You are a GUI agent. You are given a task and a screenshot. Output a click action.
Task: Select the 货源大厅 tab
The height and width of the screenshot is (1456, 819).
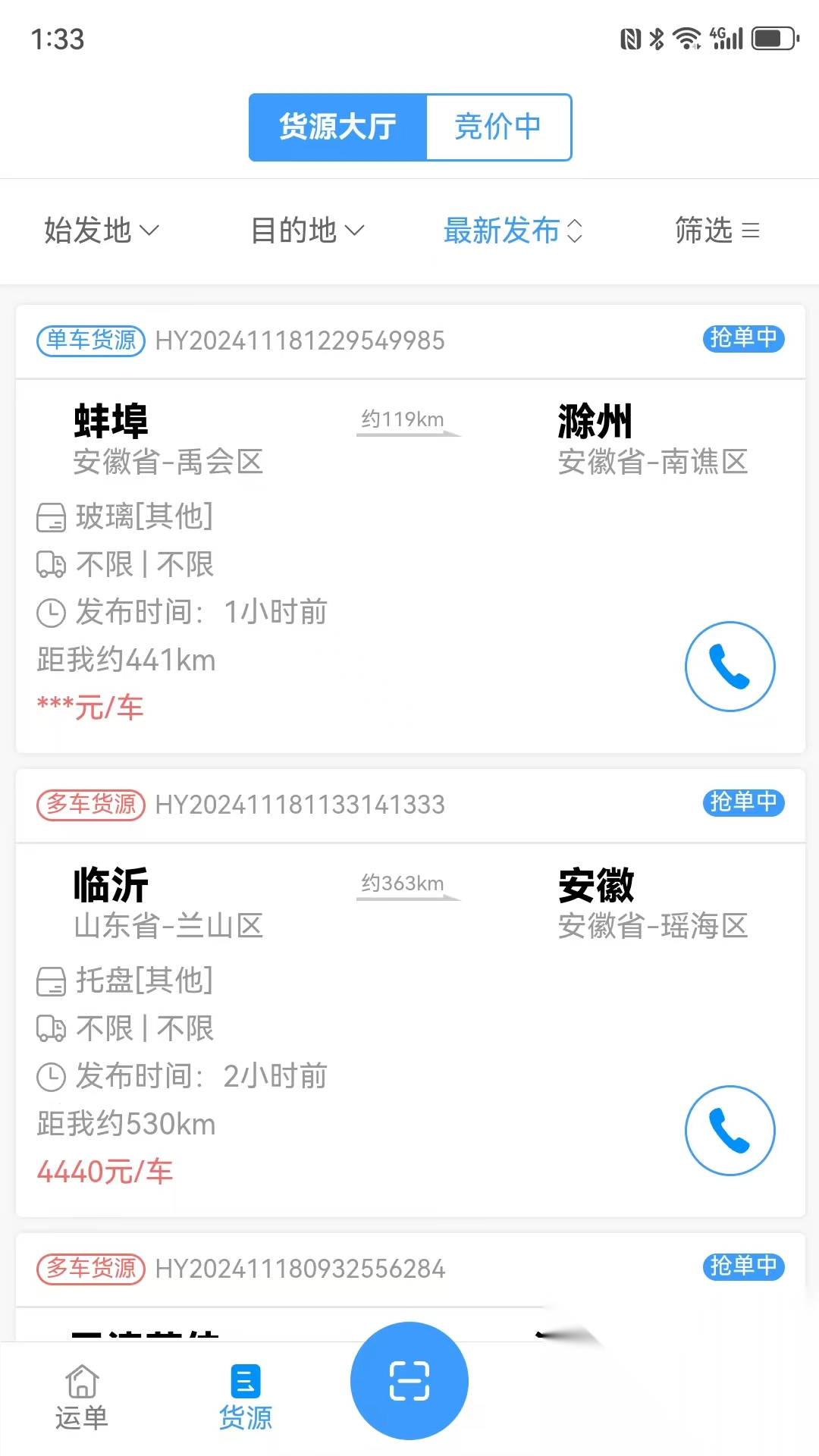point(338,127)
